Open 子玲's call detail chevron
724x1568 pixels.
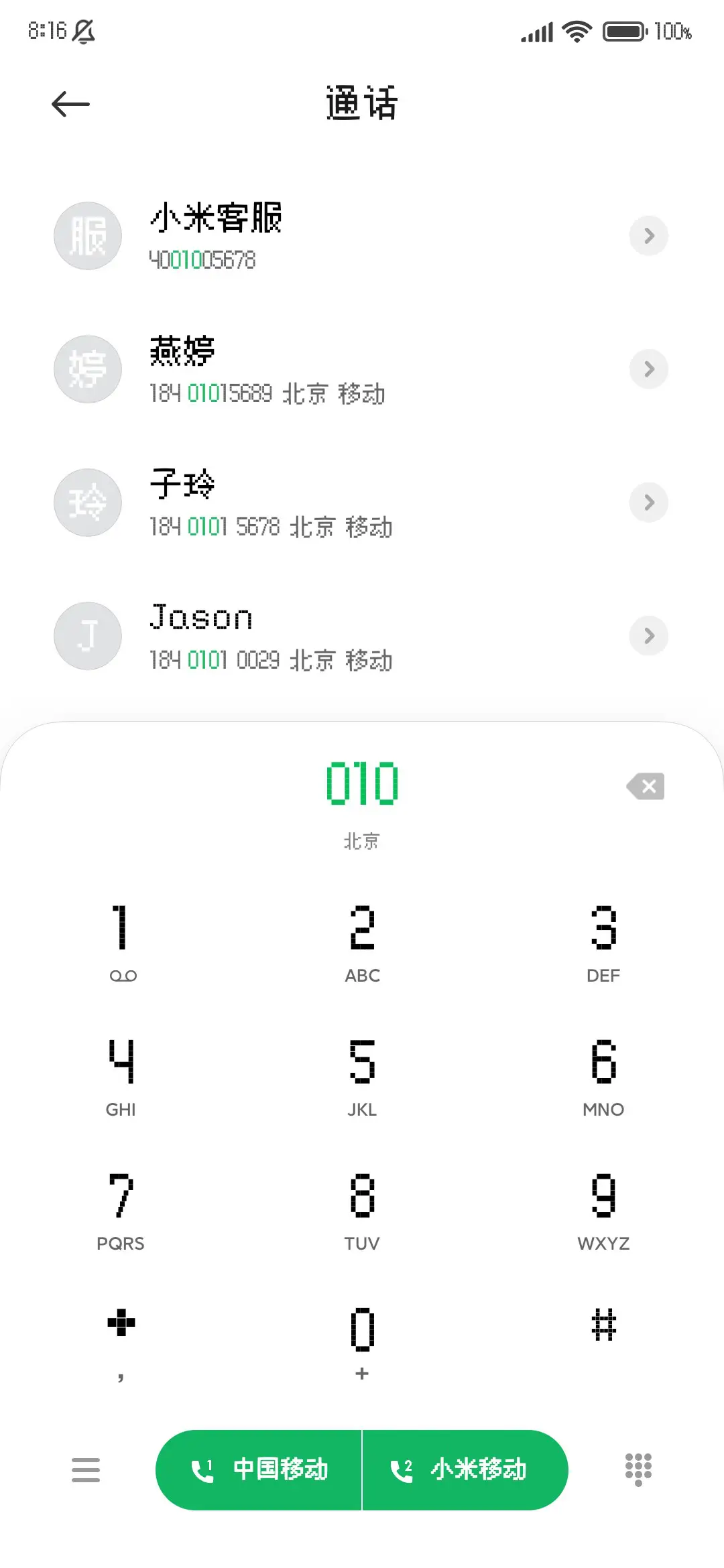coord(648,502)
